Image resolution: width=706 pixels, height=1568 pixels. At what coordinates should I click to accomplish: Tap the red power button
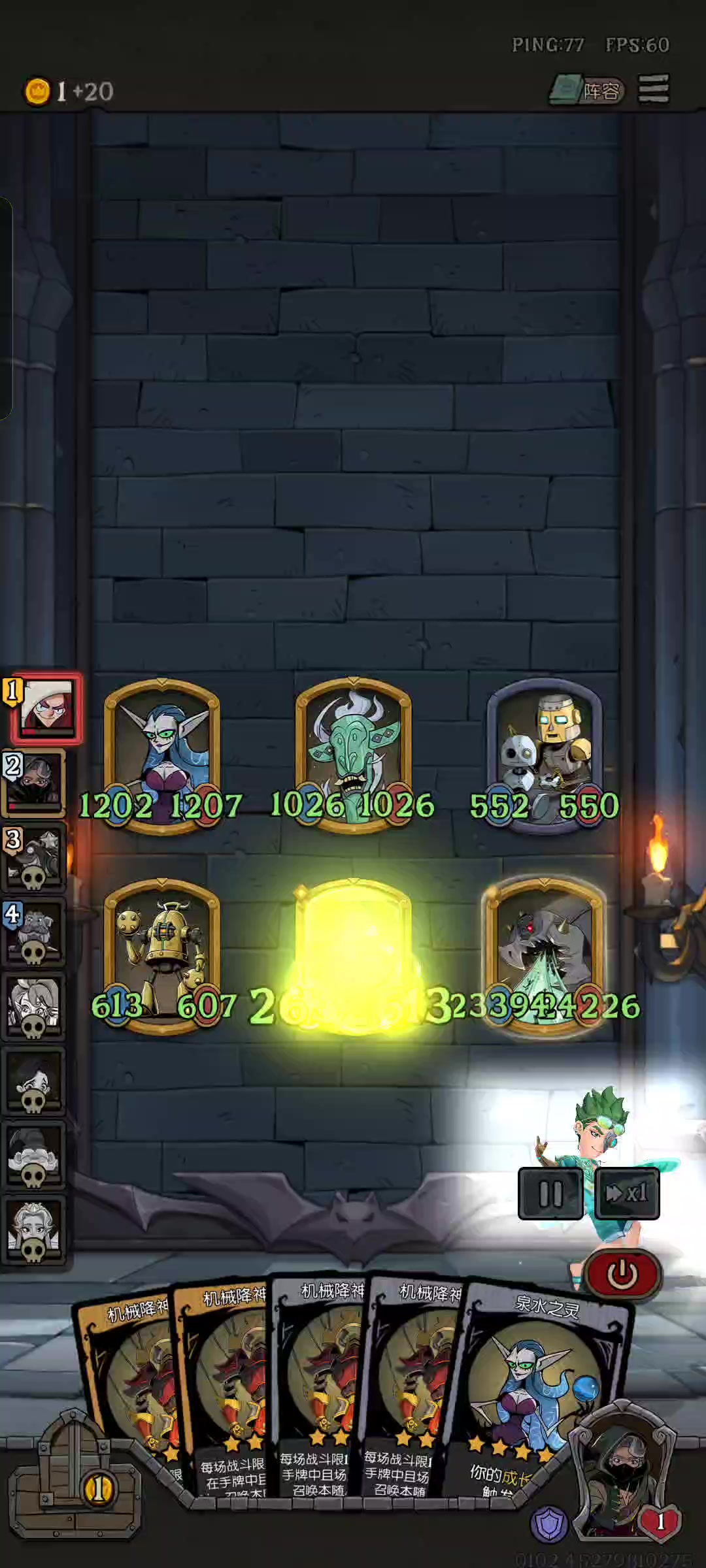click(x=623, y=1273)
